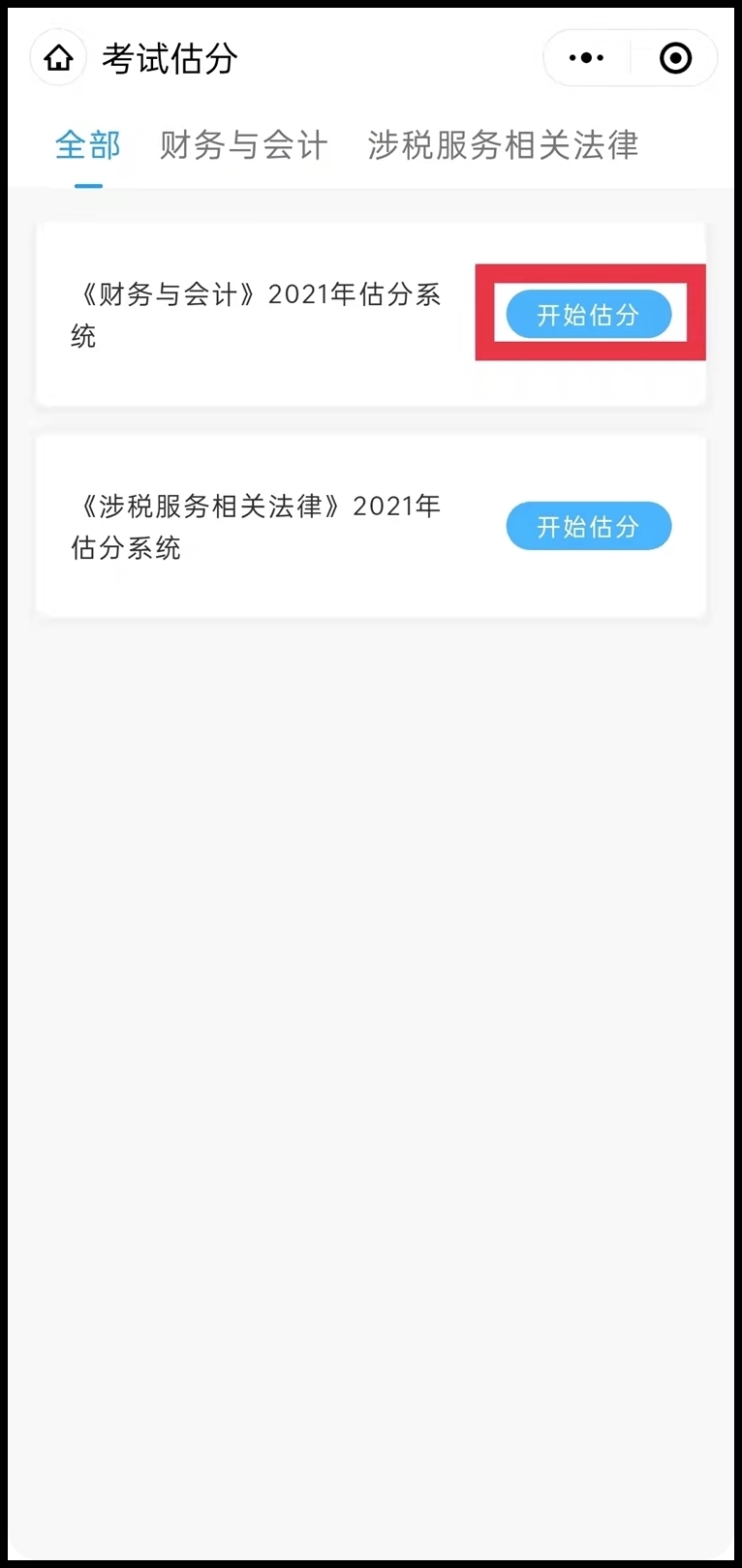The width and height of the screenshot is (742, 1568).
Task: Tap 开始估分 for 《涉税服务相关法律》2021年估分系统
Action: click(589, 526)
